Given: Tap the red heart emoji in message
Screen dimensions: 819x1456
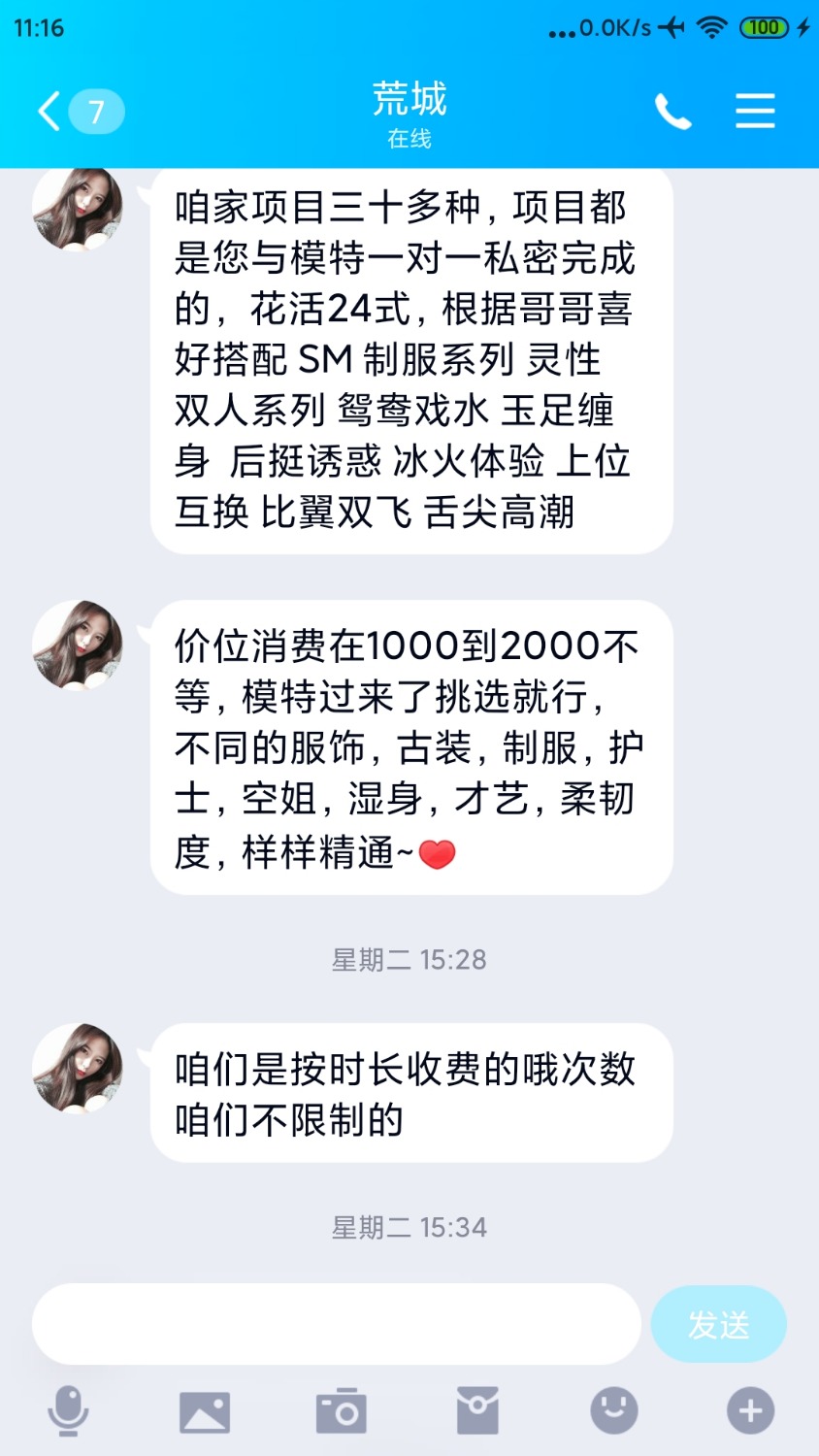Looking at the screenshot, I should 439,855.
